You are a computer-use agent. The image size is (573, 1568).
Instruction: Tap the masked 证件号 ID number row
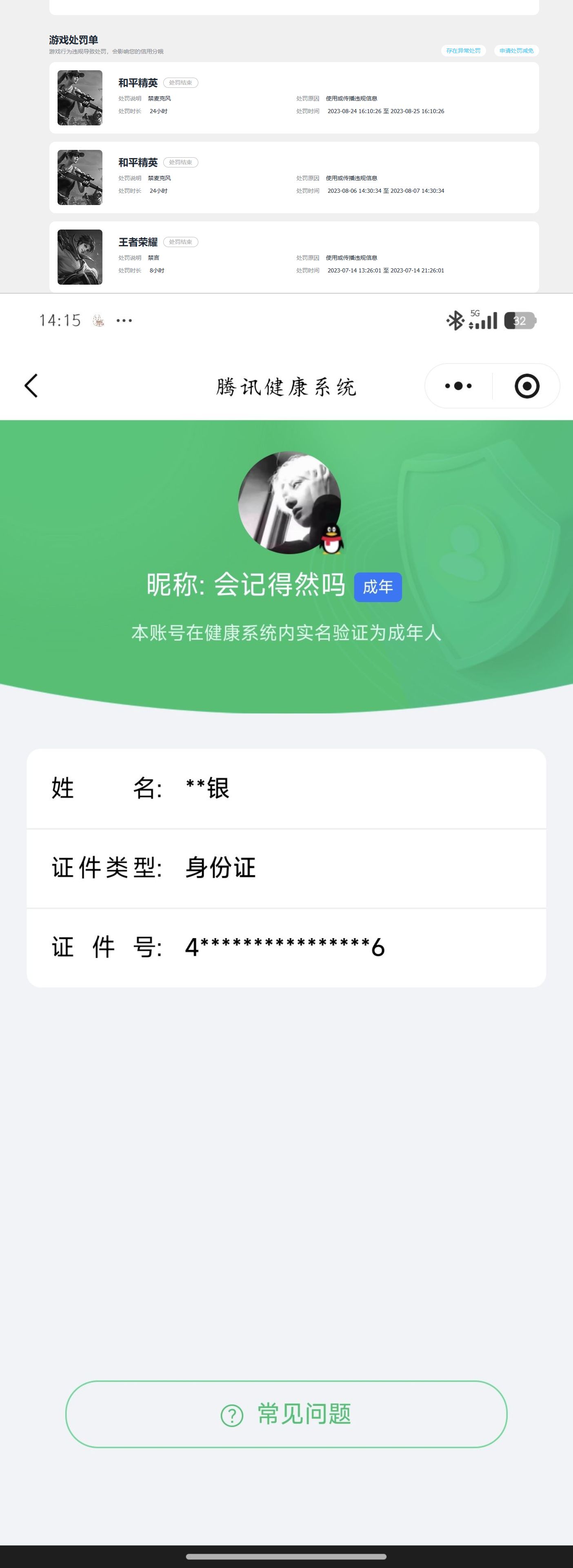click(x=286, y=946)
